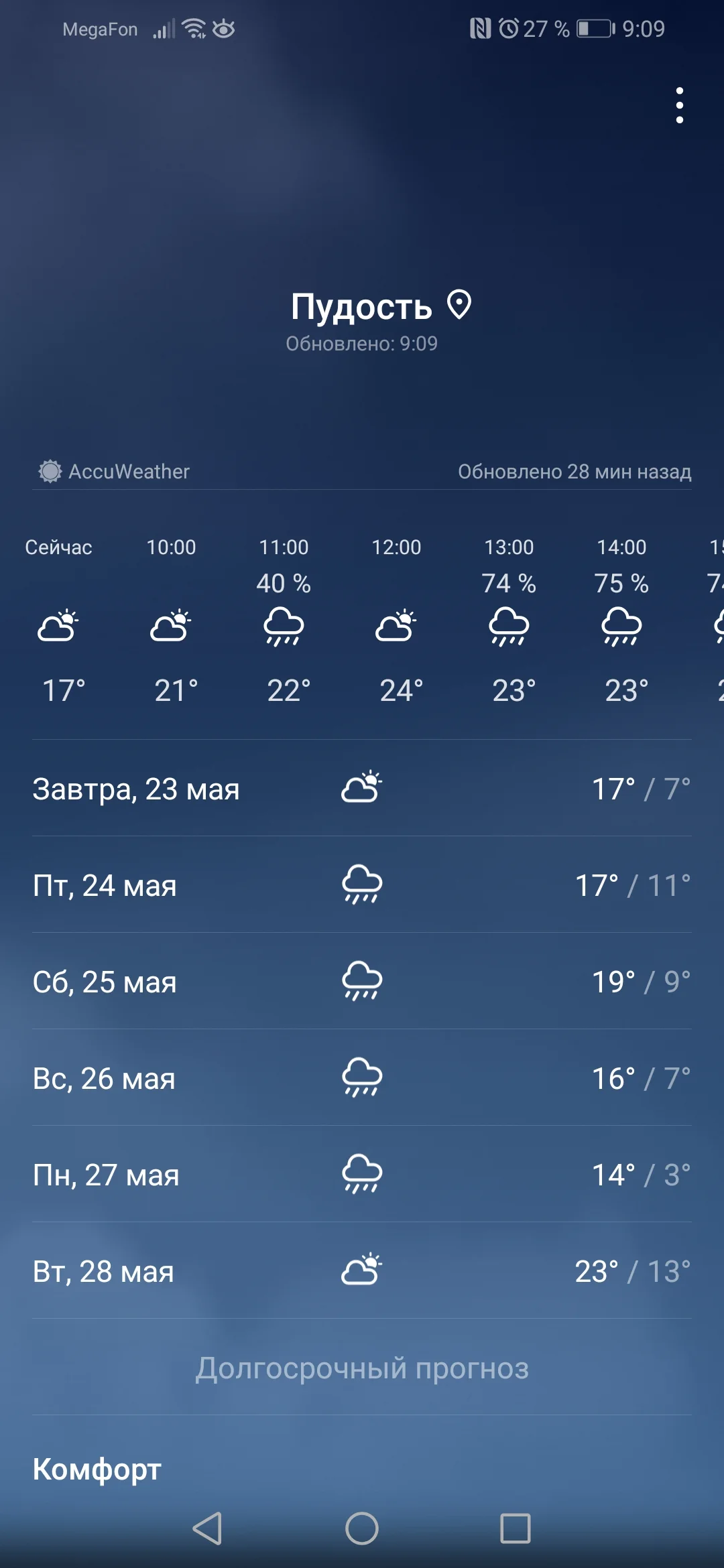This screenshot has width=724, height=1568.
Task: Go back using the system back button
Action: tap(207, 1528)
